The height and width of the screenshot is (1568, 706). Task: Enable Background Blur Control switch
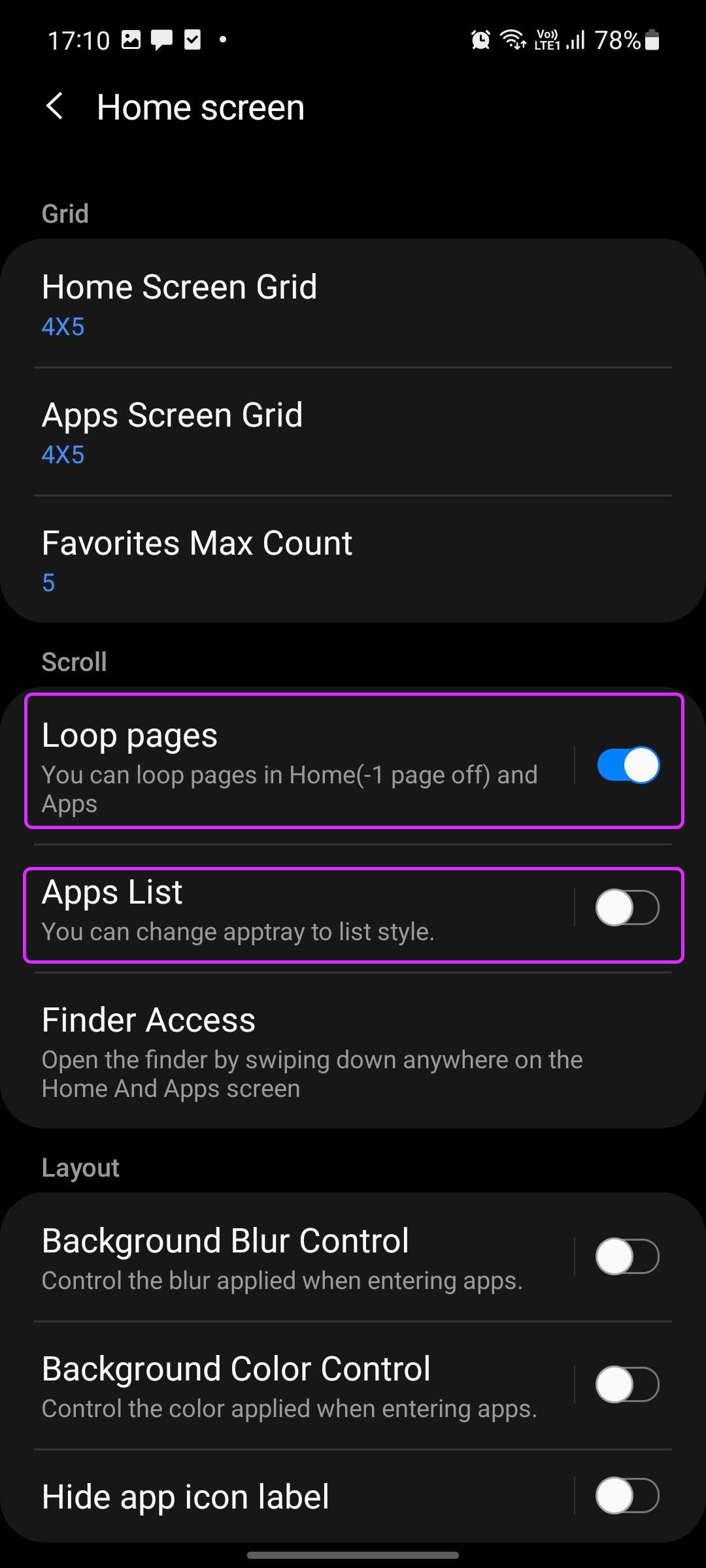tap(628, 1256)
